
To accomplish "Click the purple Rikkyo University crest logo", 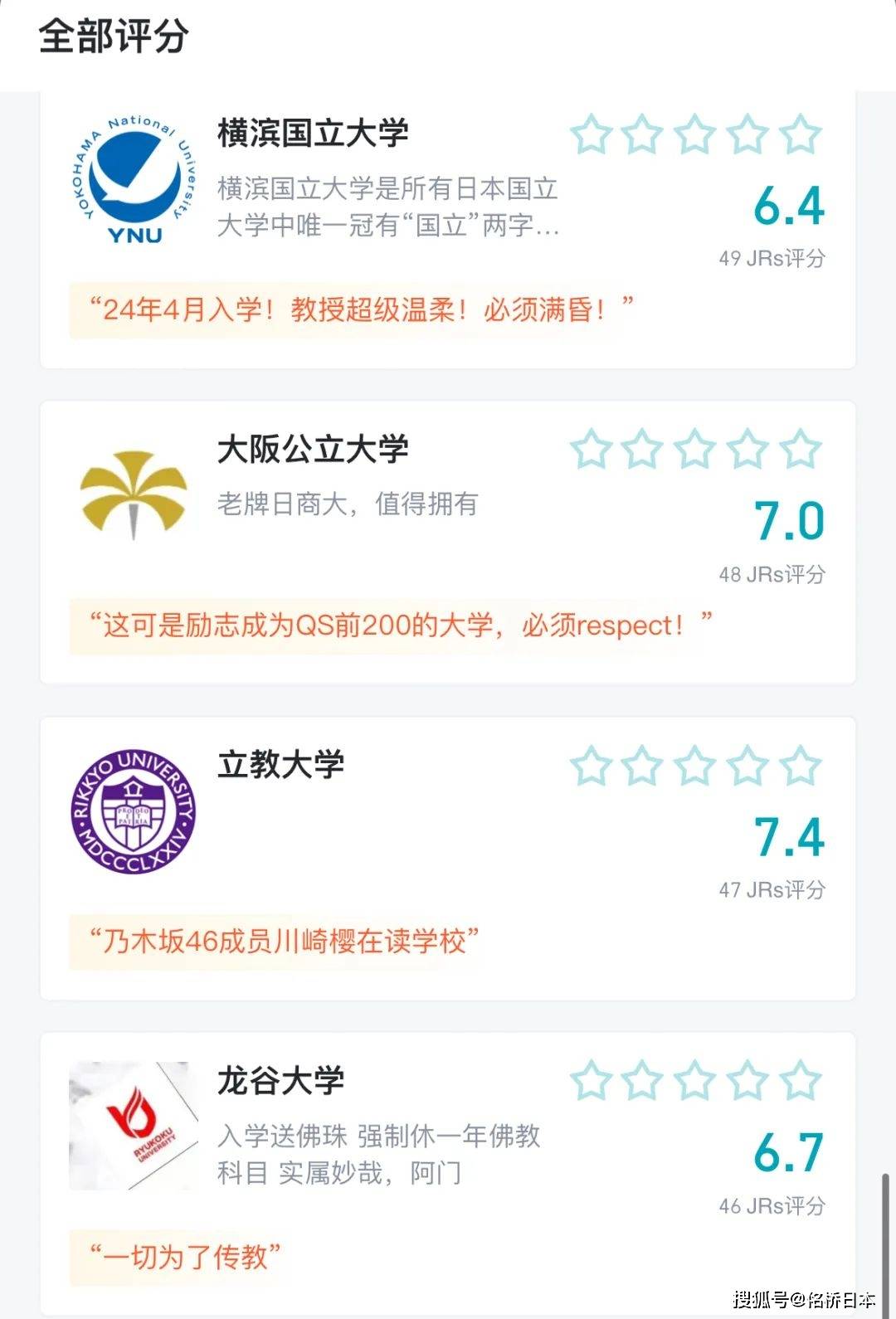I will [133, 809].
